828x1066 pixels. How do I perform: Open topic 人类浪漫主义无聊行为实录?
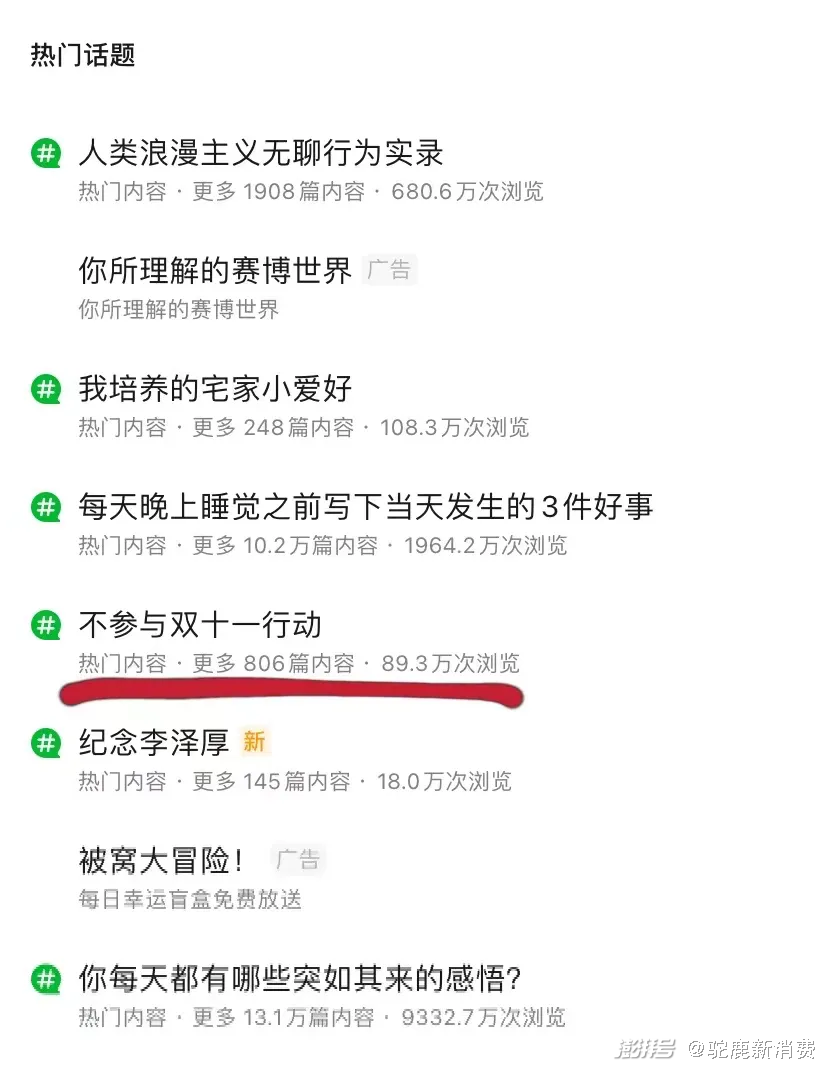(x=261, y=152)
